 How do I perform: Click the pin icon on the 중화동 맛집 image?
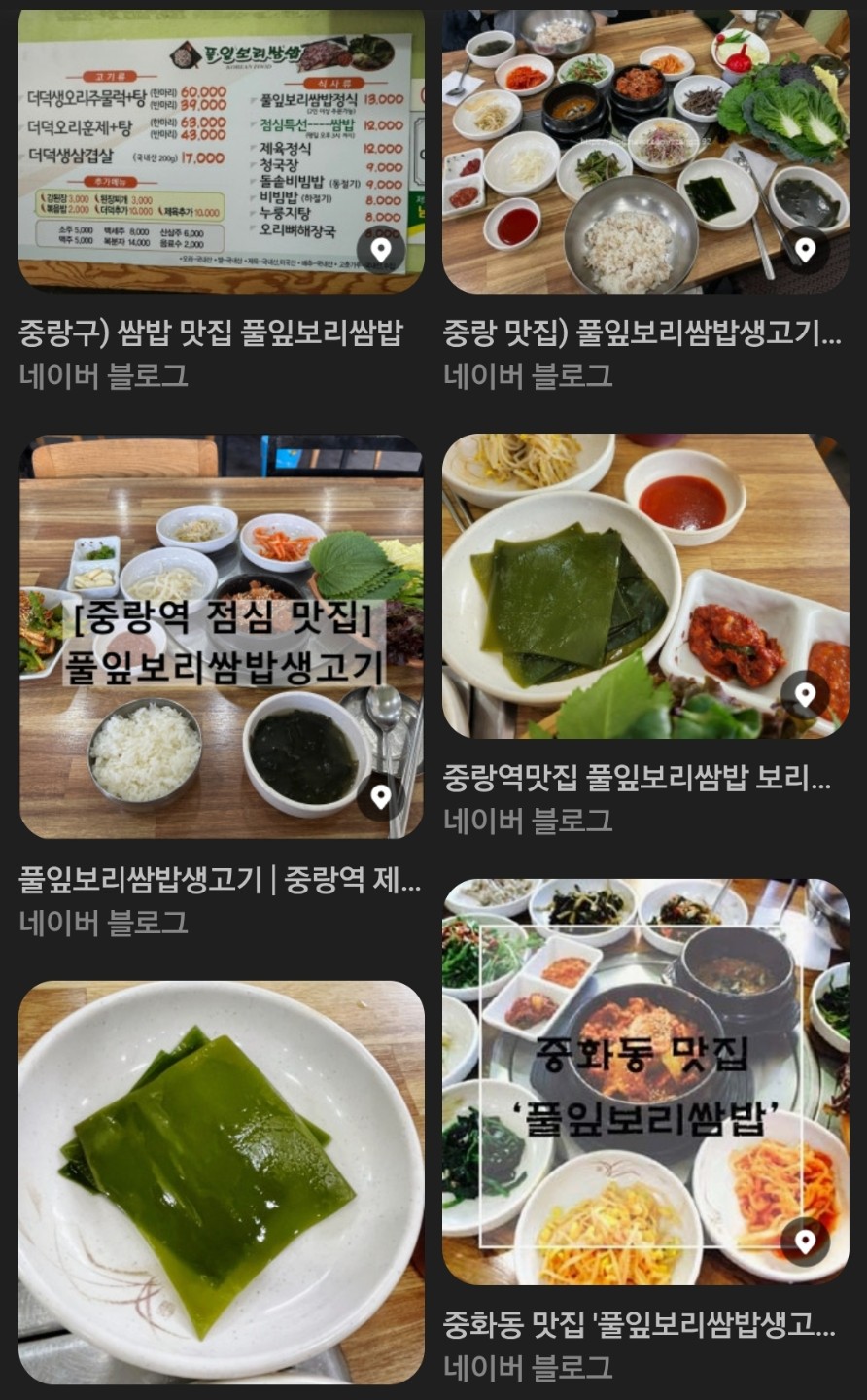tap(808, 1242)
